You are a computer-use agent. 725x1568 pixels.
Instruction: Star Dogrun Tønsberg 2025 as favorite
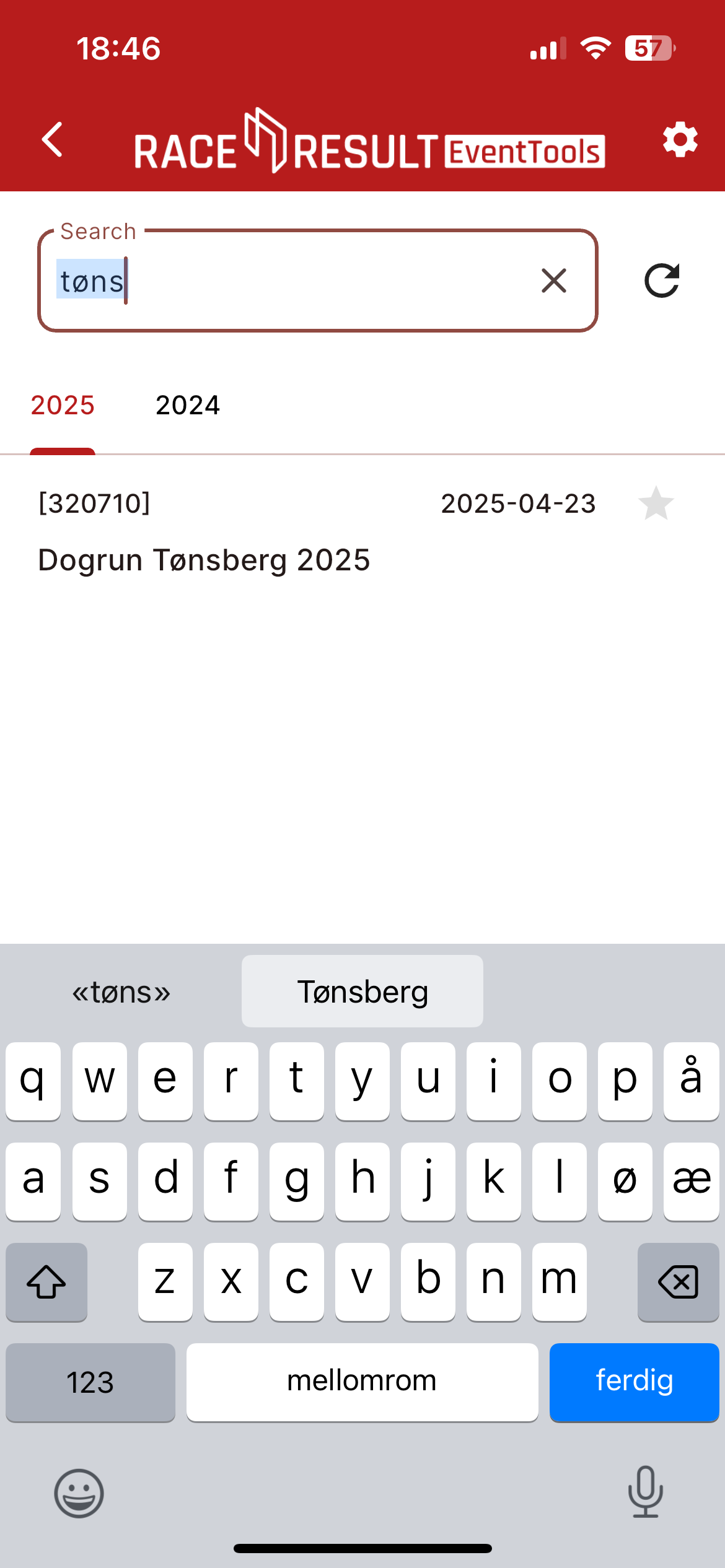click(x=656, y=503)
